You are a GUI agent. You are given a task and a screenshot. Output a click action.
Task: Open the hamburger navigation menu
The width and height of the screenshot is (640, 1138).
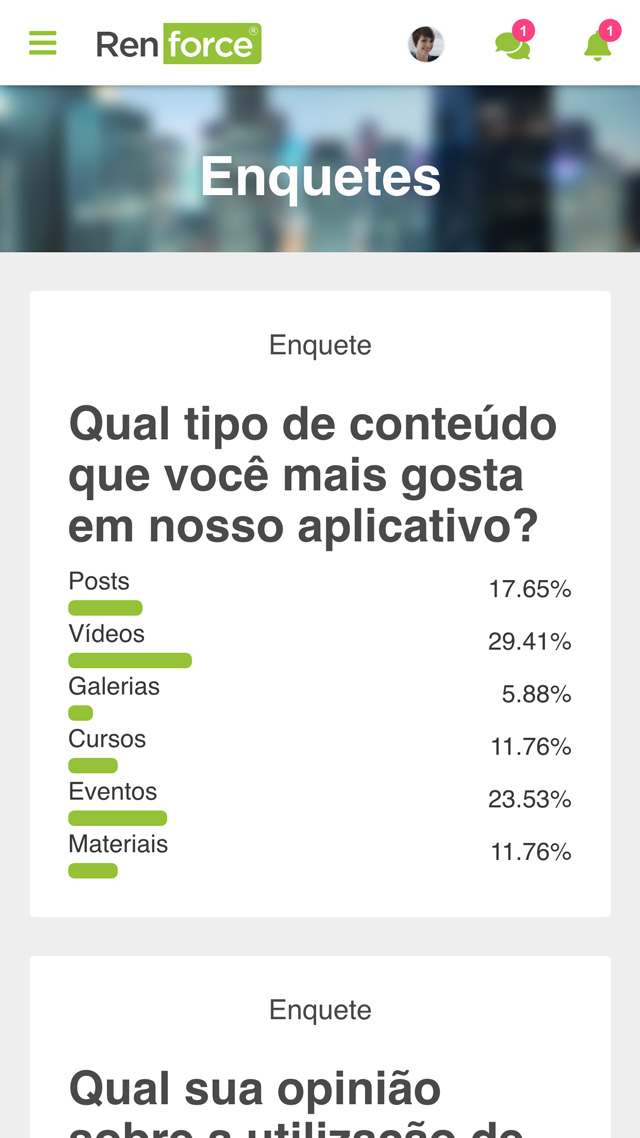click(43, 43)
